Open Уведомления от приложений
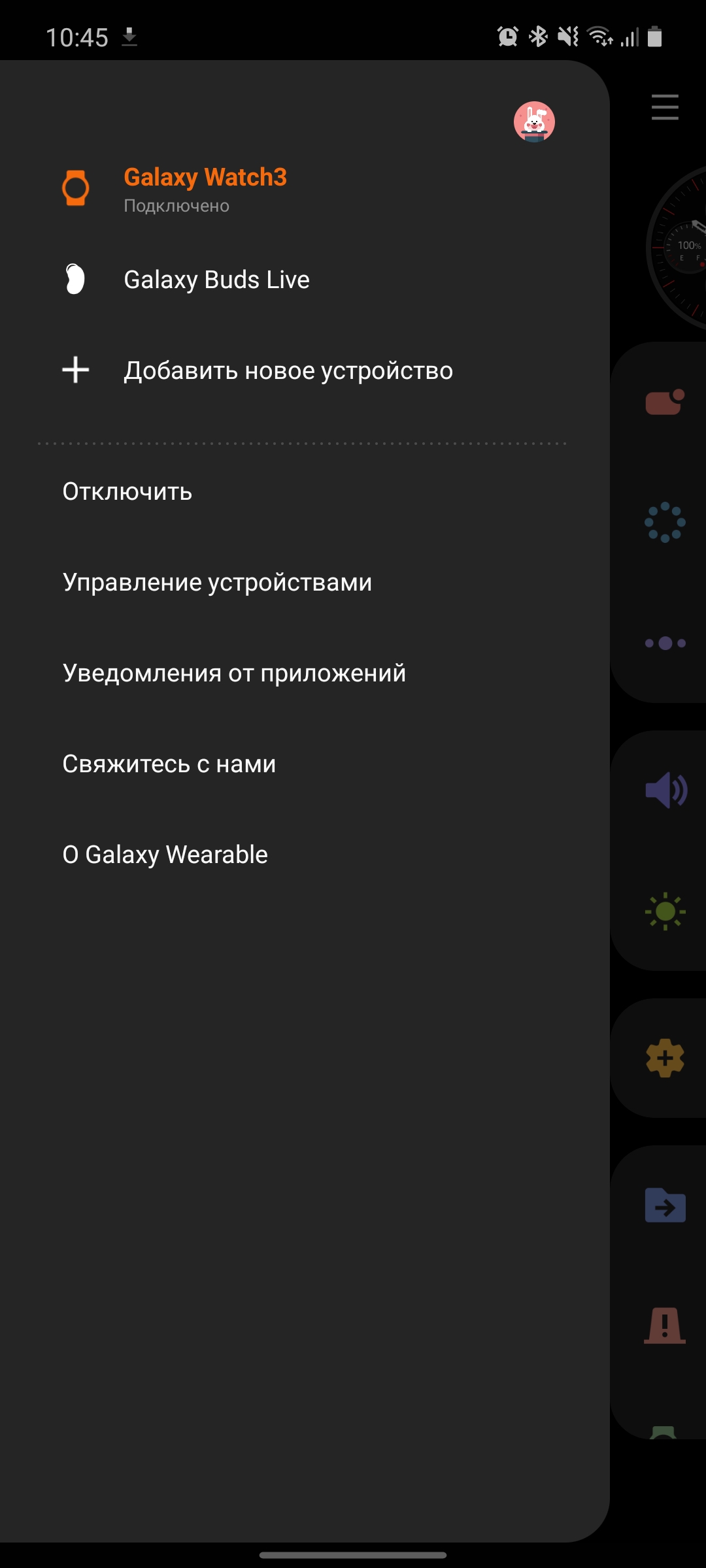Image resolution: width=706 pixels, height=1568 pixels. coord(234,673)
